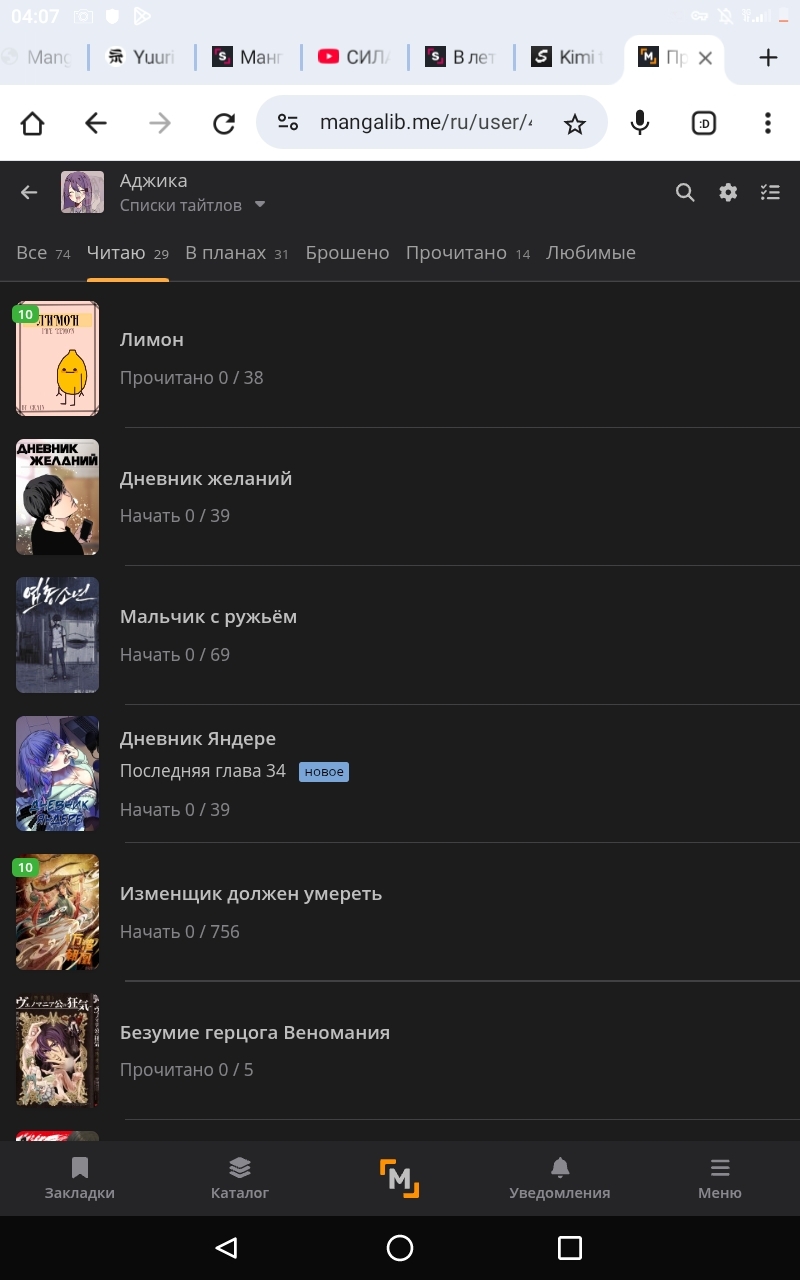The image size is (800, 1280).
Task: Switch to the Любимые tab
Action: click(x=590, y=253)
